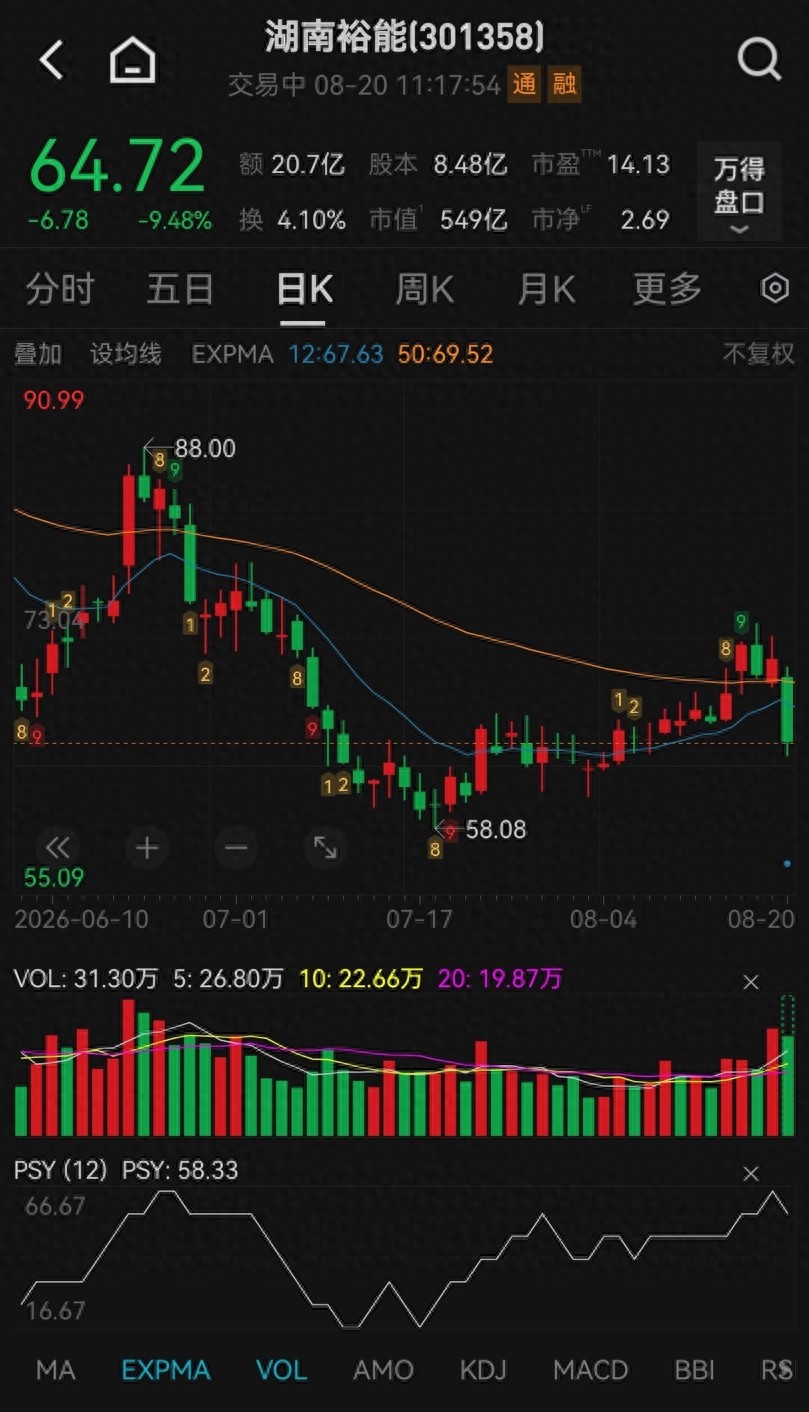This screenshot has height=1412, width=809.
Task: Open the home icon
Action: pos(132,60)
